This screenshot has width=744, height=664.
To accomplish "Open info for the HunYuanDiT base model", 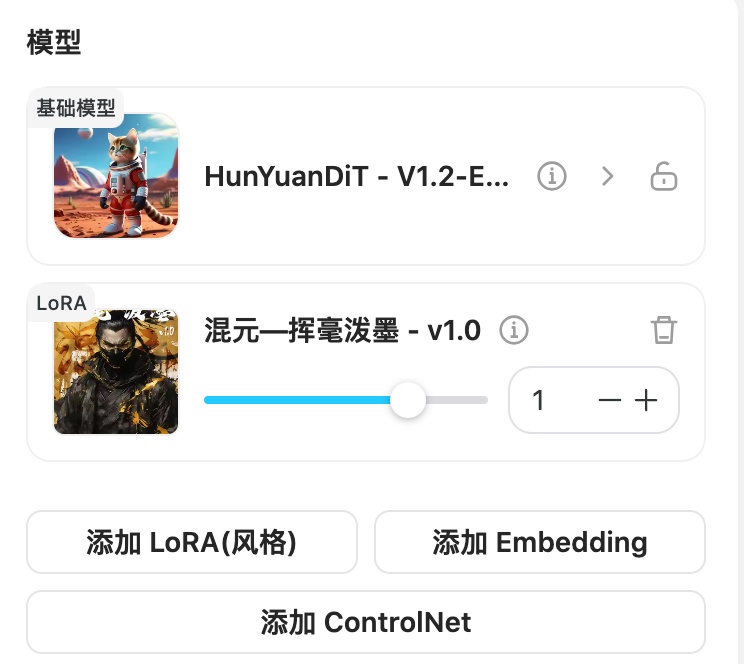I will (x=552, y=177).
